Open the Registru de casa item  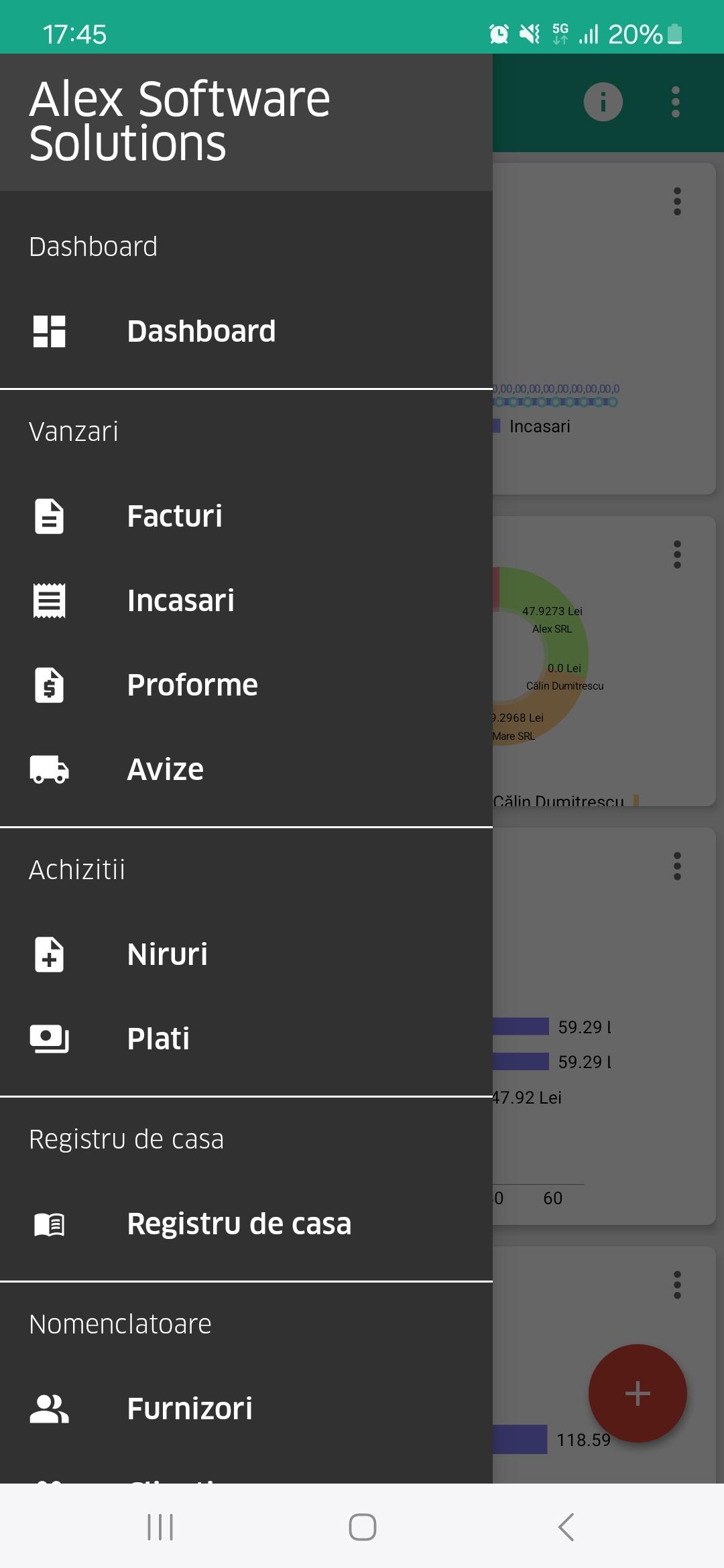click(x=239, y=1224)
